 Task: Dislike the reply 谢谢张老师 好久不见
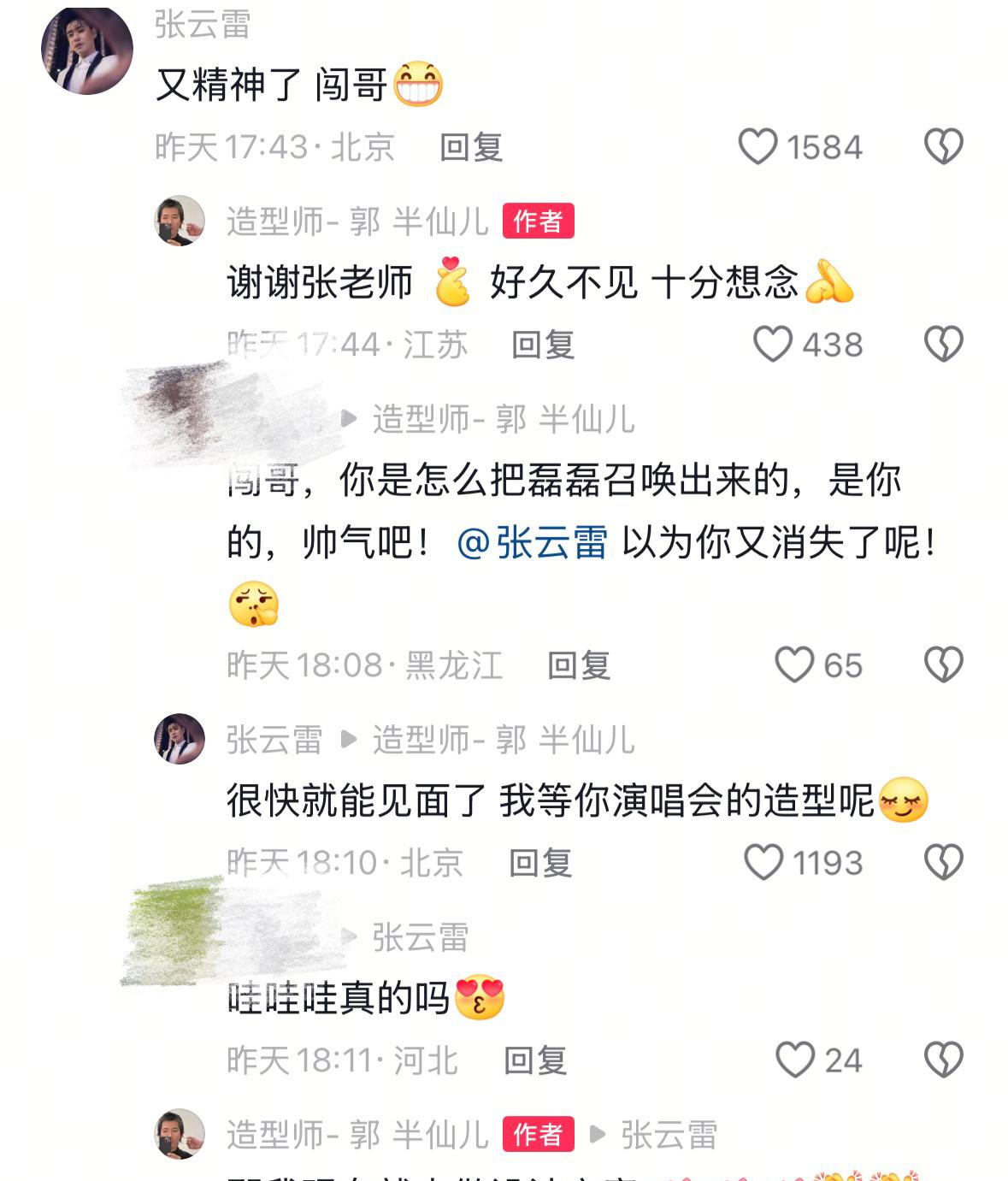coord(943,345)
